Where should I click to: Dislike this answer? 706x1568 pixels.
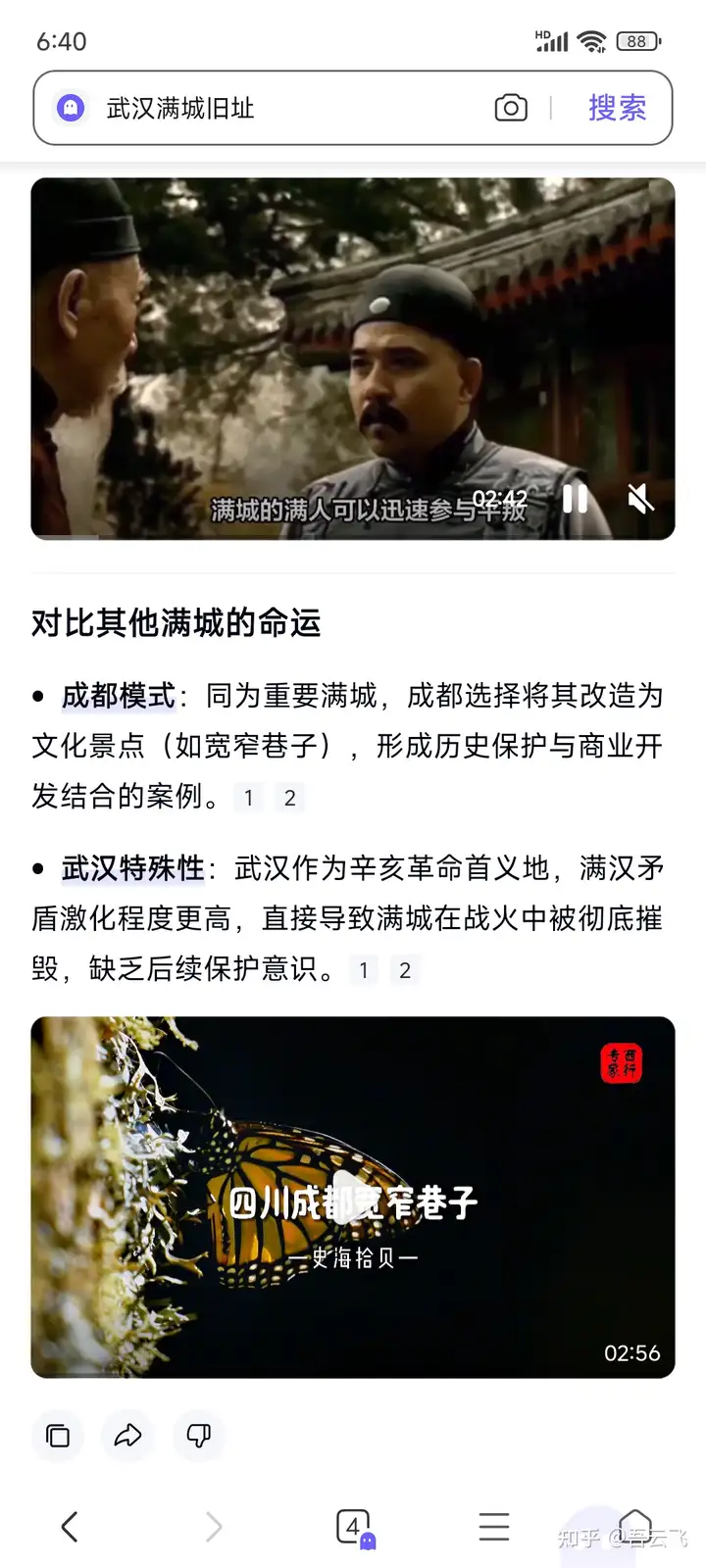[199, 1436]
